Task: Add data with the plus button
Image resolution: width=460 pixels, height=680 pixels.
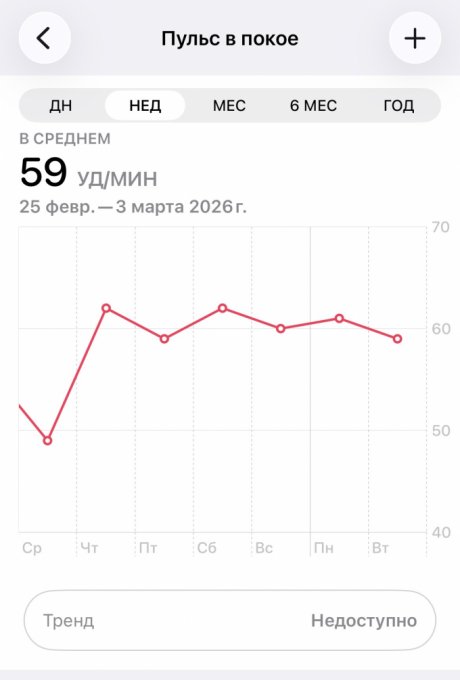Action: coord(415,38)
